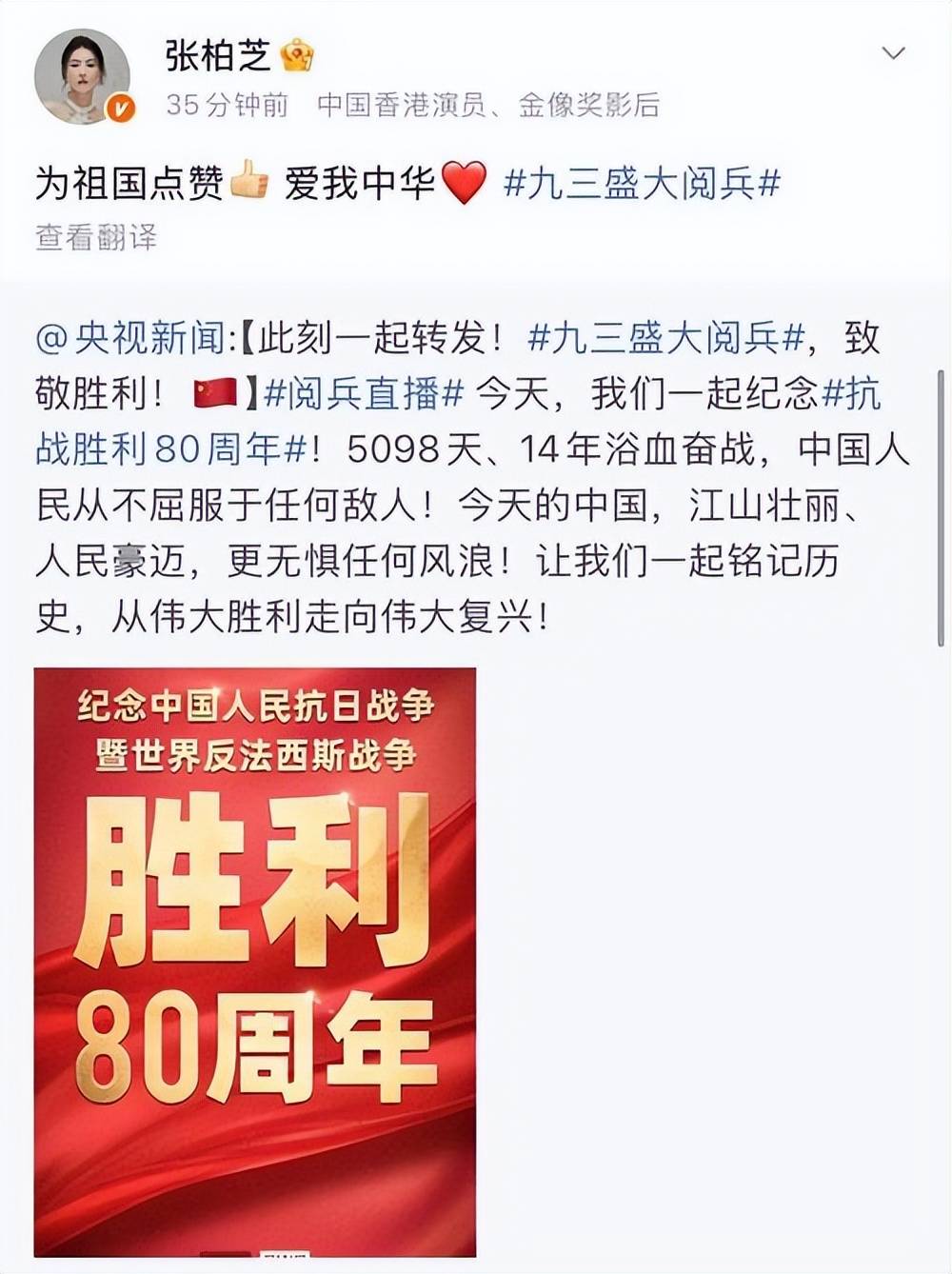
Task: View the 胜利80周年 poster image
Action: coord(255,962)
